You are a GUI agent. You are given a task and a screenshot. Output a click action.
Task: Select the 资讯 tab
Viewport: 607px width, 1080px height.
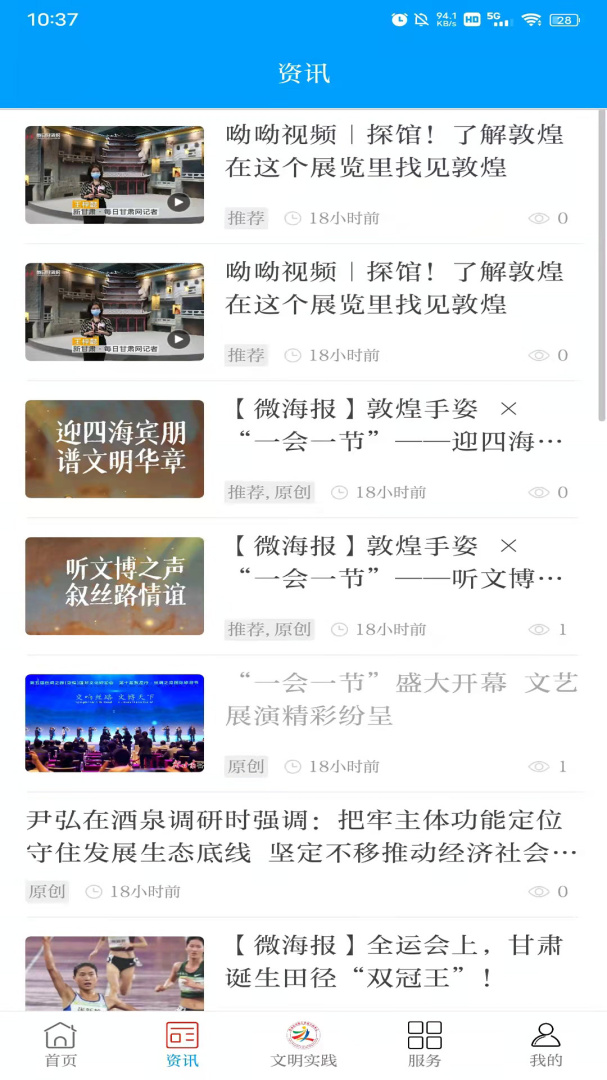pos(182,1045)
